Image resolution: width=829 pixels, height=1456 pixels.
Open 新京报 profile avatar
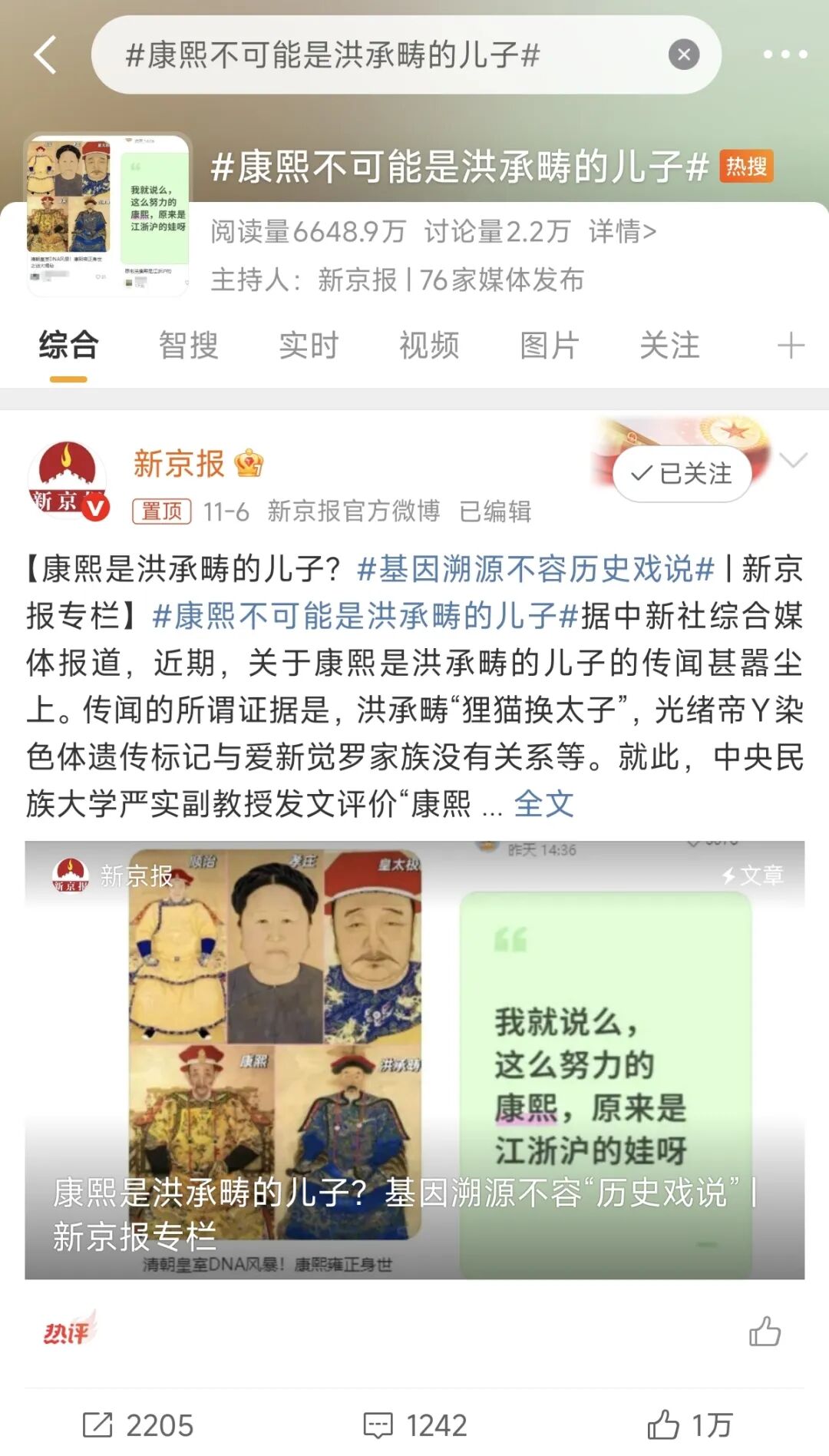68,481
